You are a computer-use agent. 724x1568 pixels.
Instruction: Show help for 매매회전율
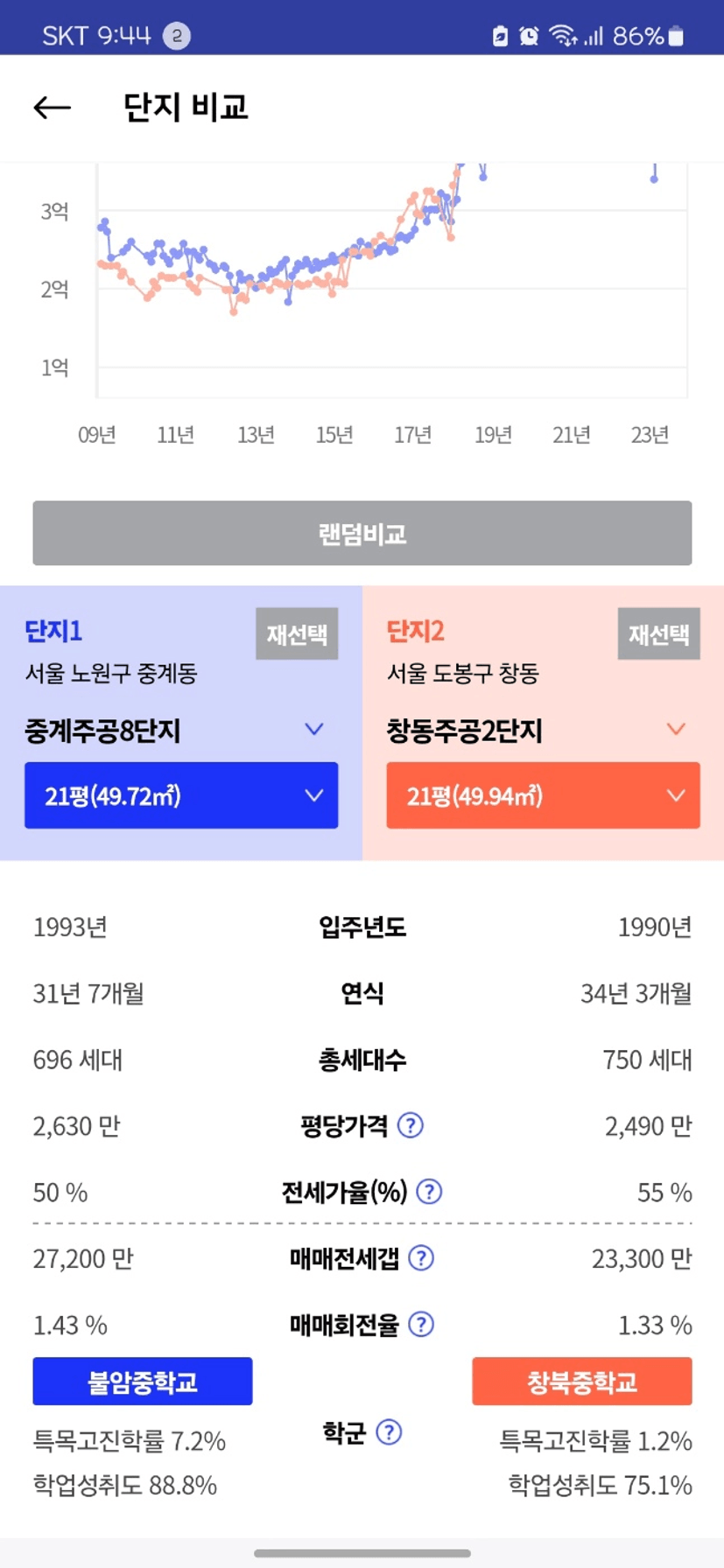(x=421, y=1325)
